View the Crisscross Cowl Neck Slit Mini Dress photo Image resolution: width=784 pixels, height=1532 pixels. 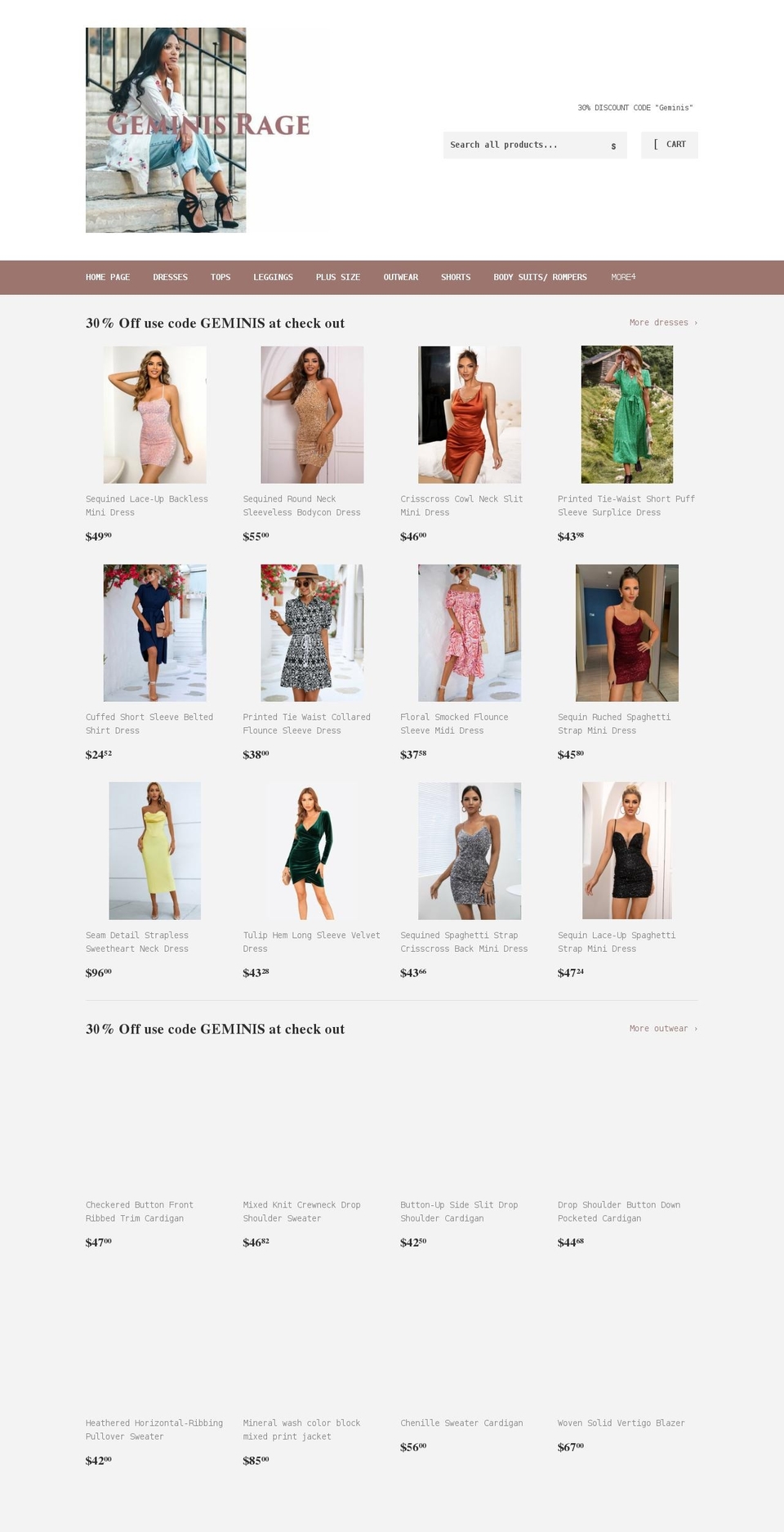[470, 414]
